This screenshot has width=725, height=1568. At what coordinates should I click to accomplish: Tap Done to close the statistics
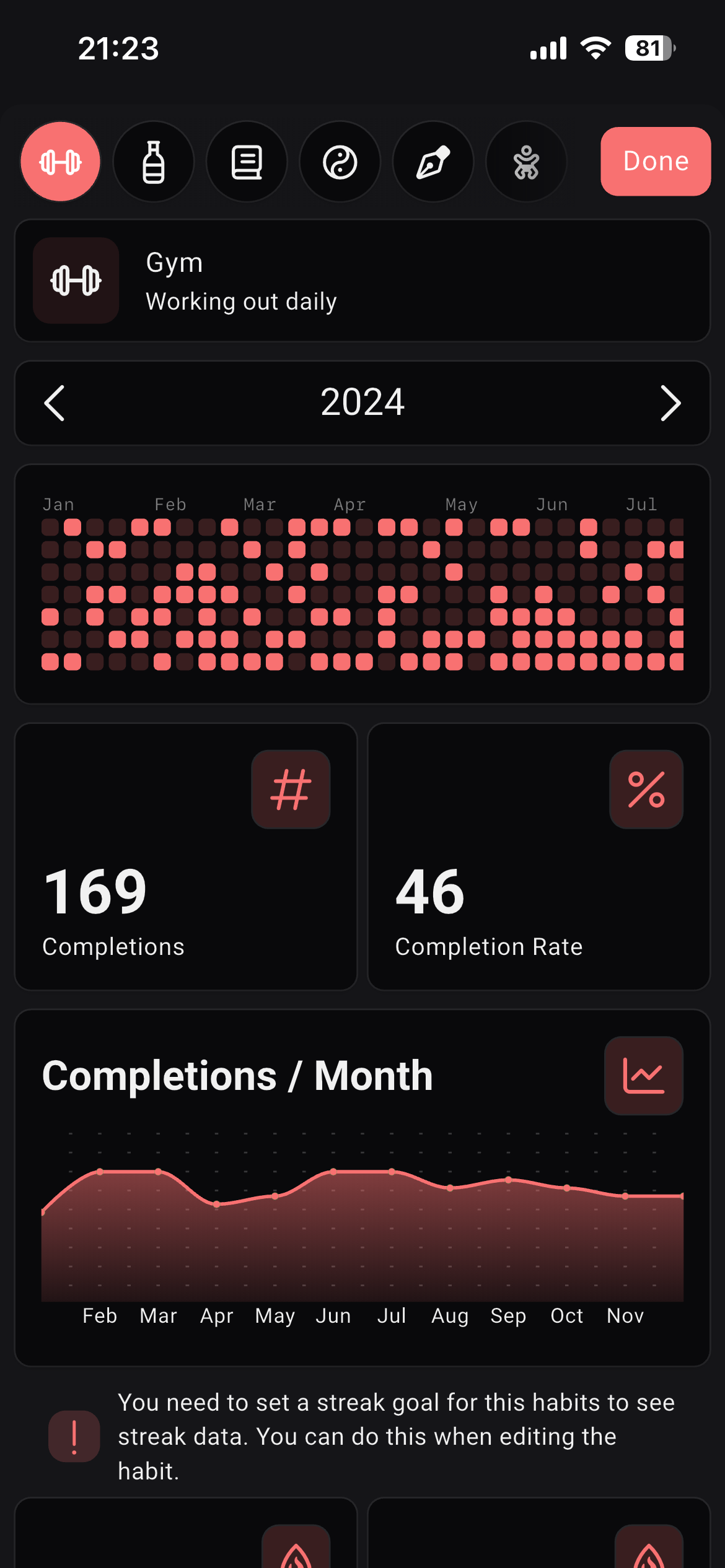tap(655, 161)
